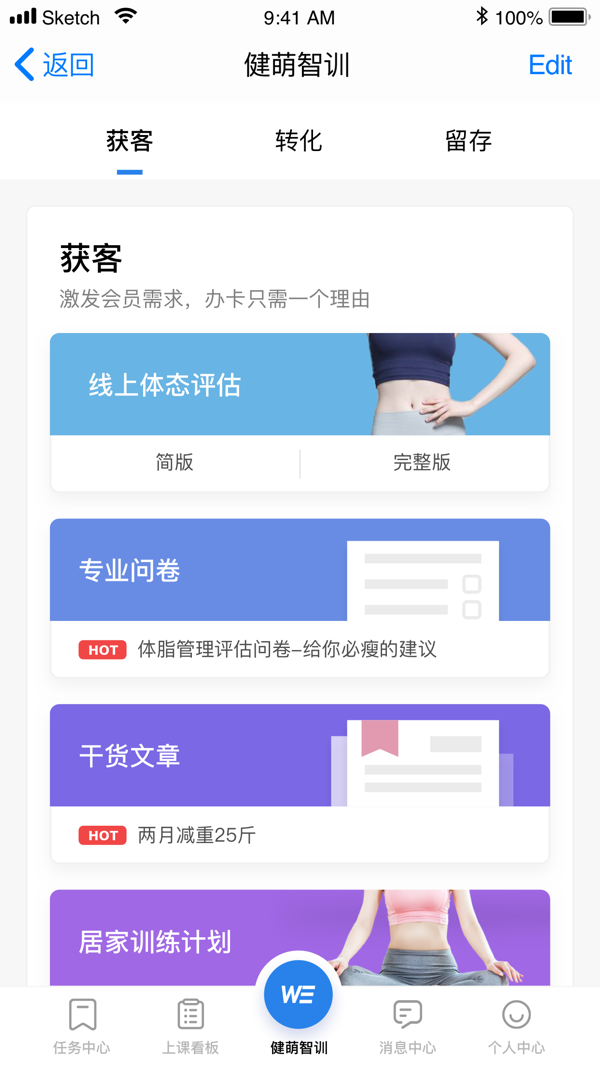Open the 专业问卷 card
This screenshot has width=600, height=1067.
300,570
